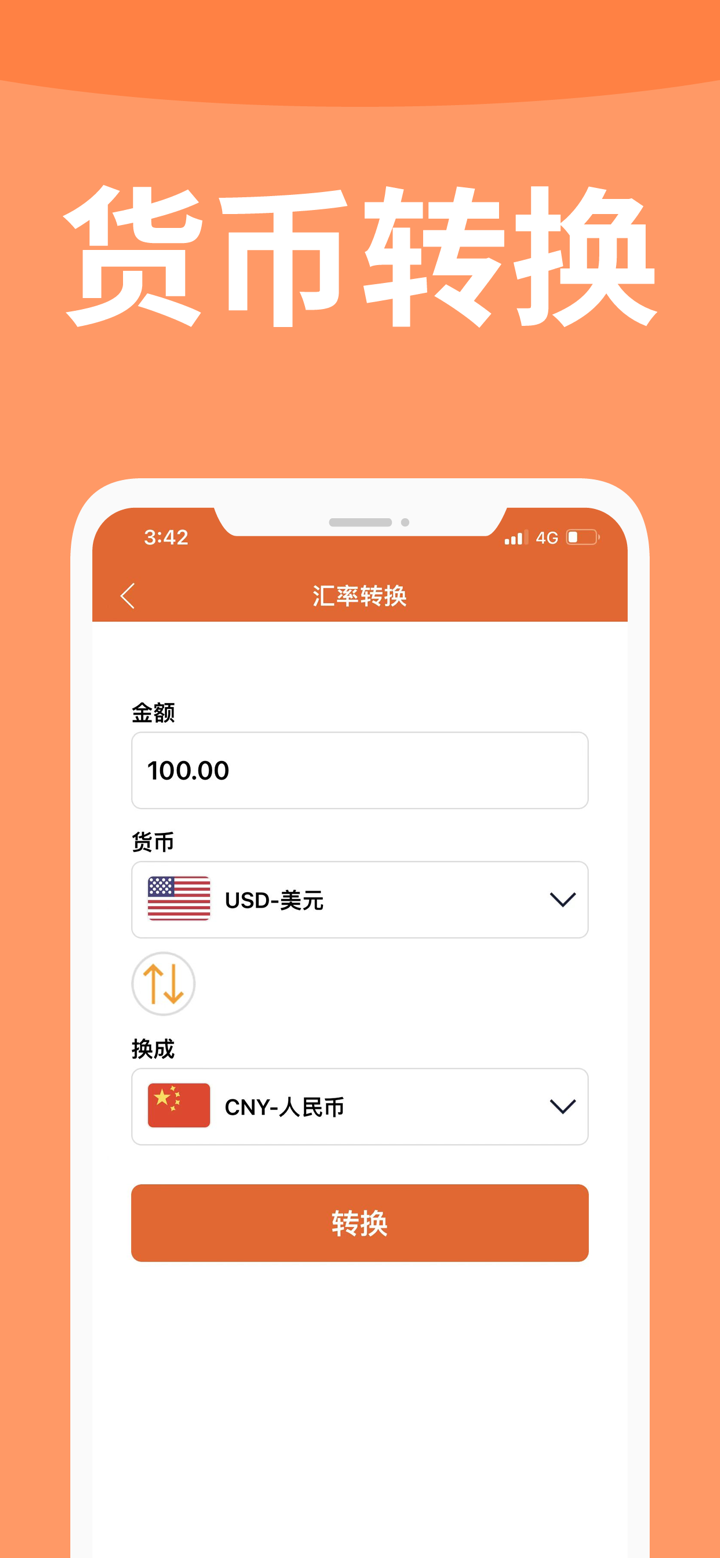
Task: Tap the back arrow in the header
Action: 127,595
